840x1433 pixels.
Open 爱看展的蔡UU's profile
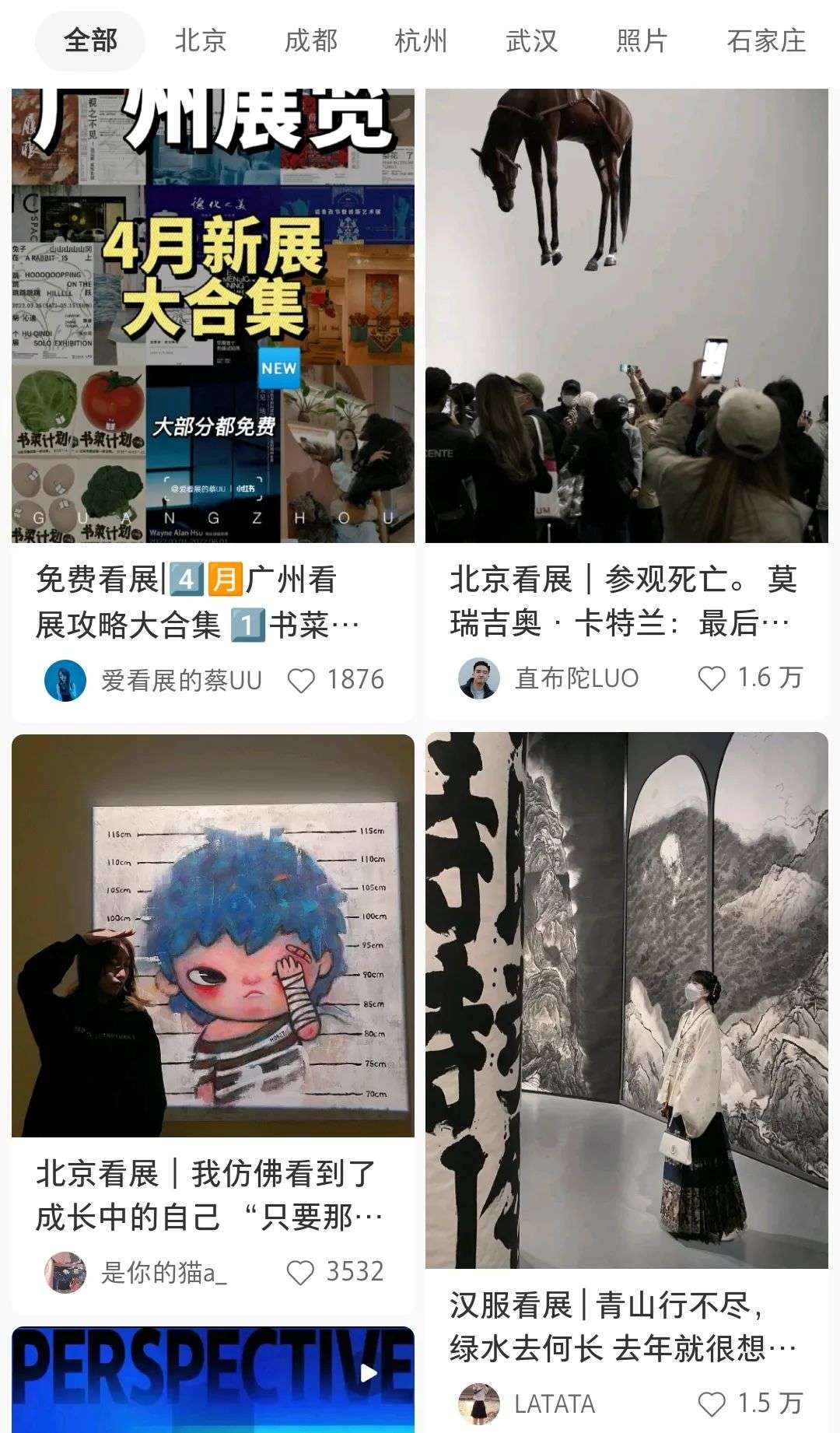pyautogui.click(x=65, y=680)
